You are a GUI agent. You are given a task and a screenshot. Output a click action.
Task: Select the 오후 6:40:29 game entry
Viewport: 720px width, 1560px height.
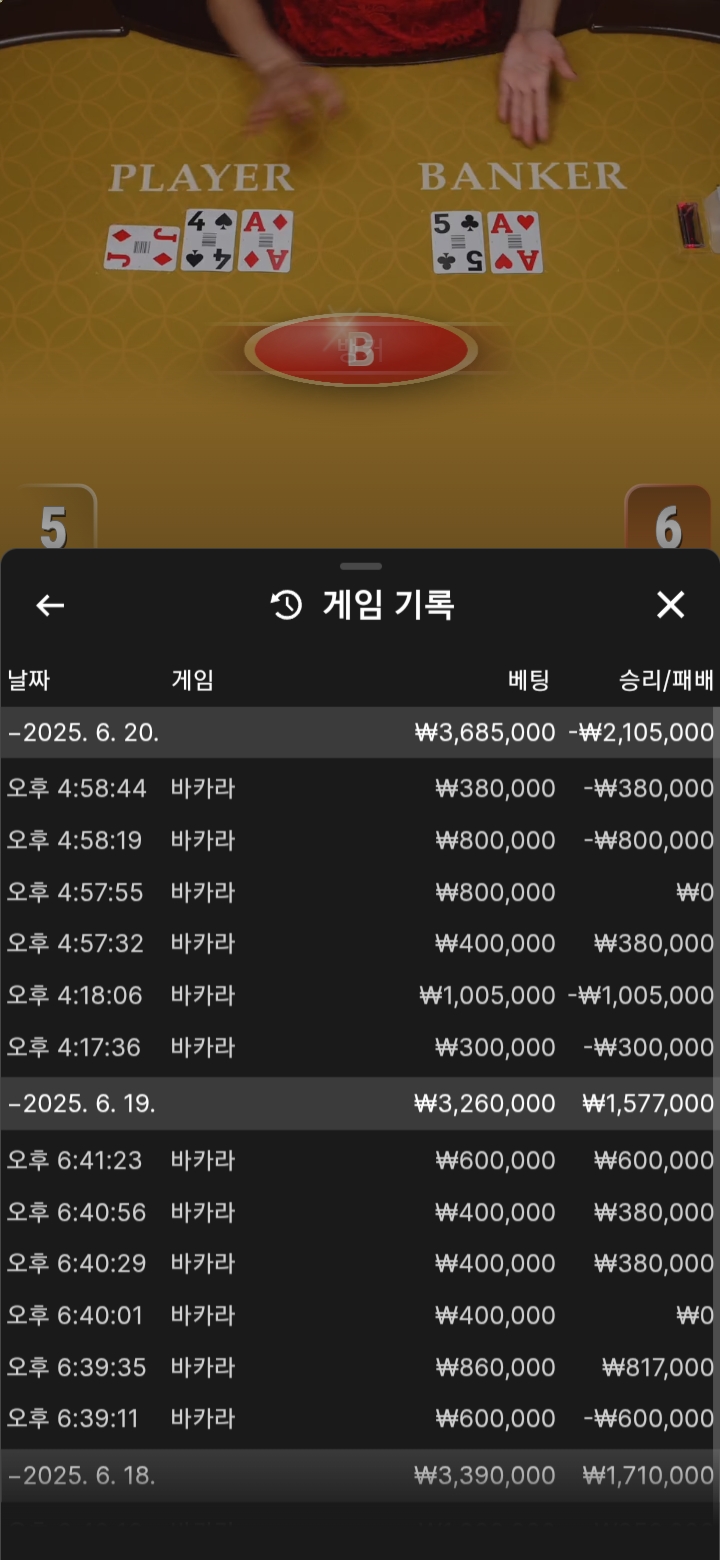tap(360, 1264)
